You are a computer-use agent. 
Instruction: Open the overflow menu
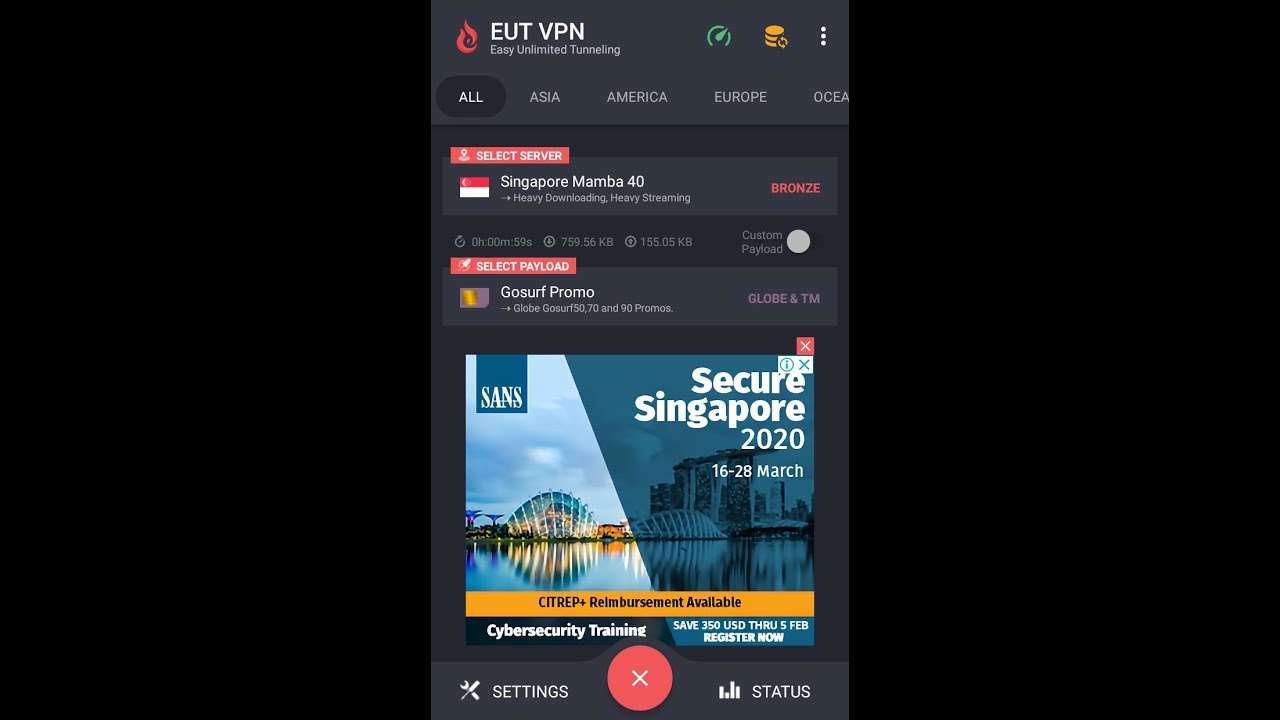823,37
